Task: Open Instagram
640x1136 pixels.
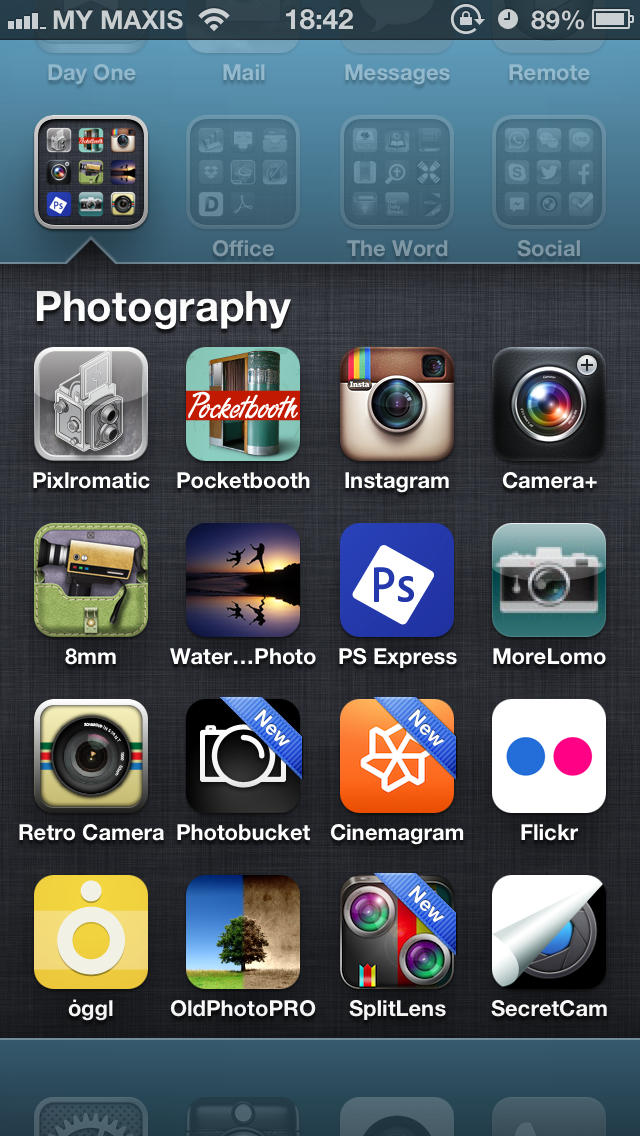Action: coord(396,404)
